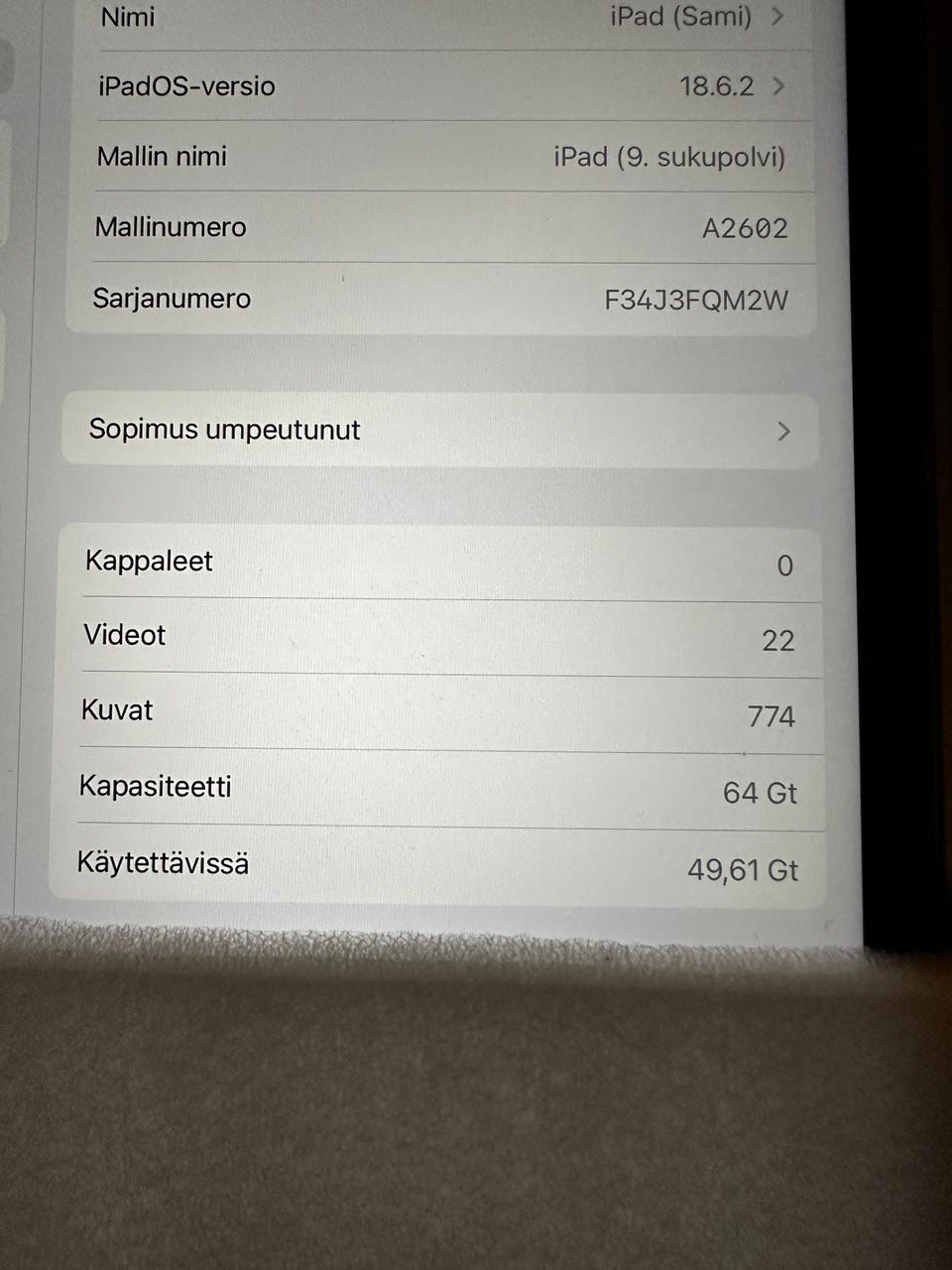Tap the Nimi label text
Image resolution: width=952 pixels, height=1270 pixels.
point(127,17)
